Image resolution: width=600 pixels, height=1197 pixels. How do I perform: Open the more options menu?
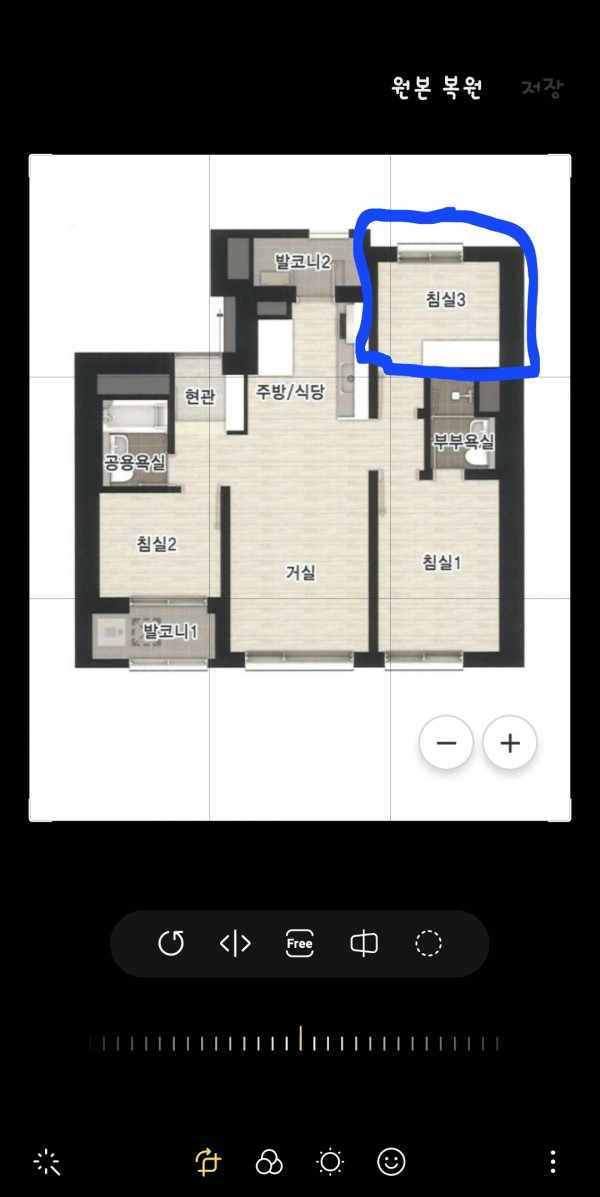point(552,1161)
